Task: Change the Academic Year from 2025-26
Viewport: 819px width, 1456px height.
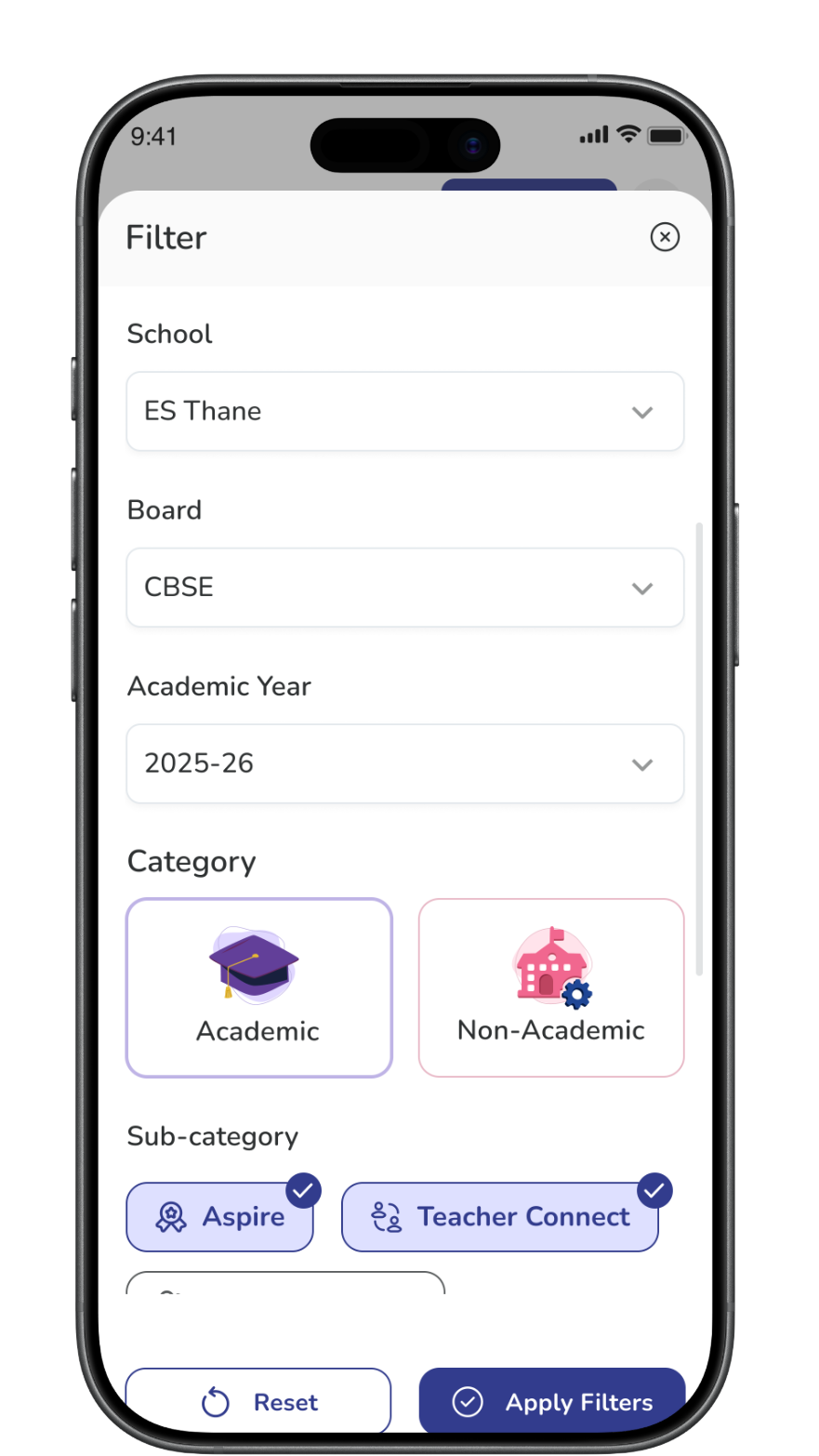Action: tap(404, 763)
